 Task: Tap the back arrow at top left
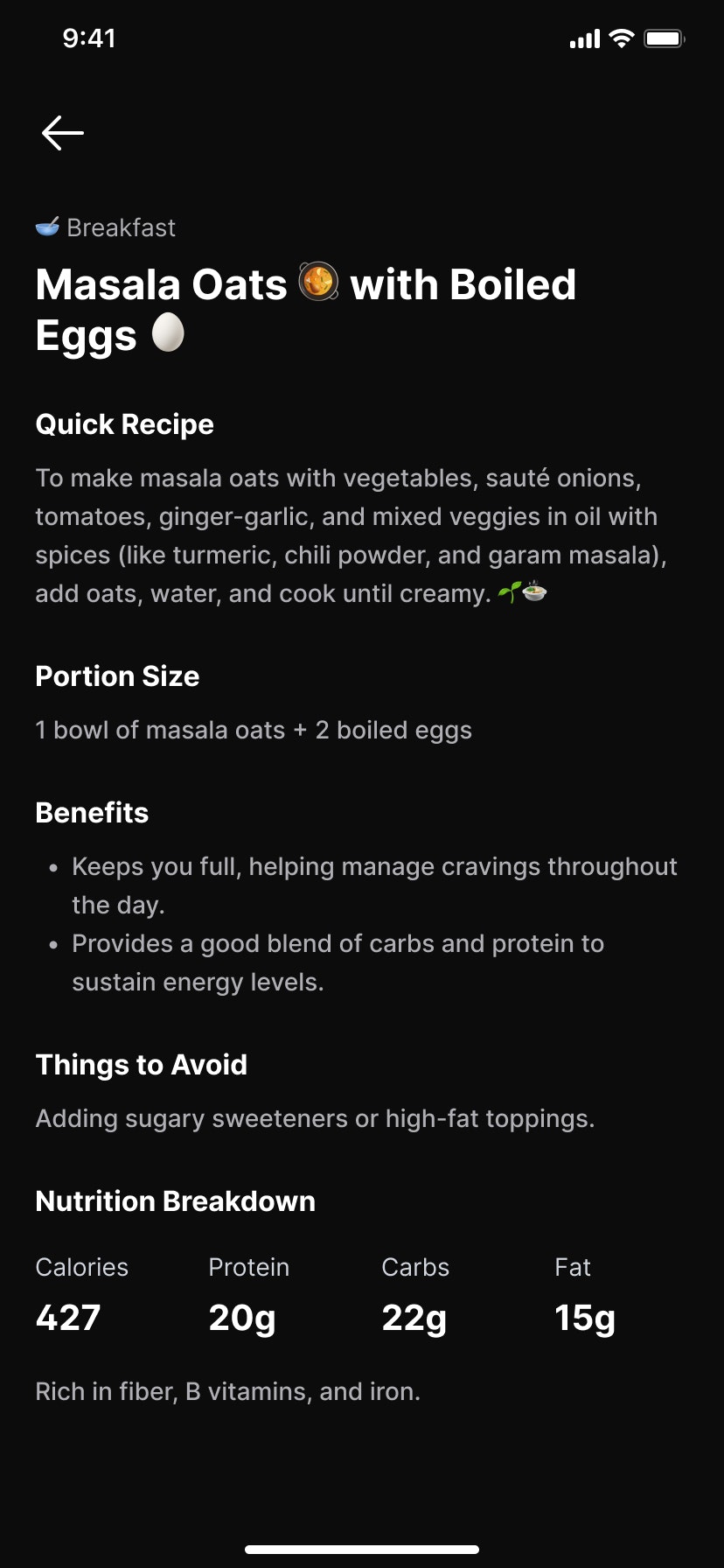(x=61, y=133)
